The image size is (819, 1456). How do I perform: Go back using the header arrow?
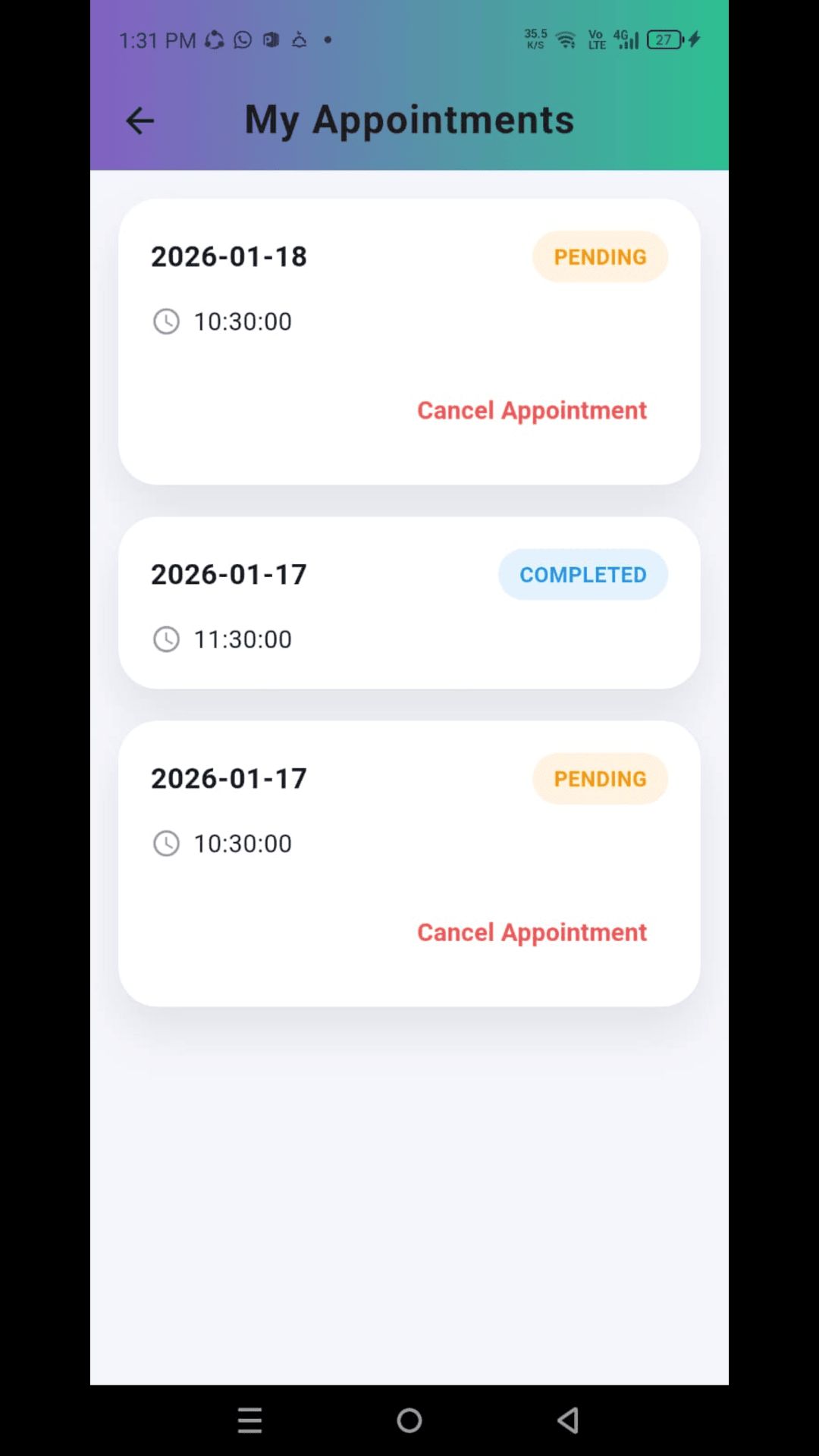140,121
